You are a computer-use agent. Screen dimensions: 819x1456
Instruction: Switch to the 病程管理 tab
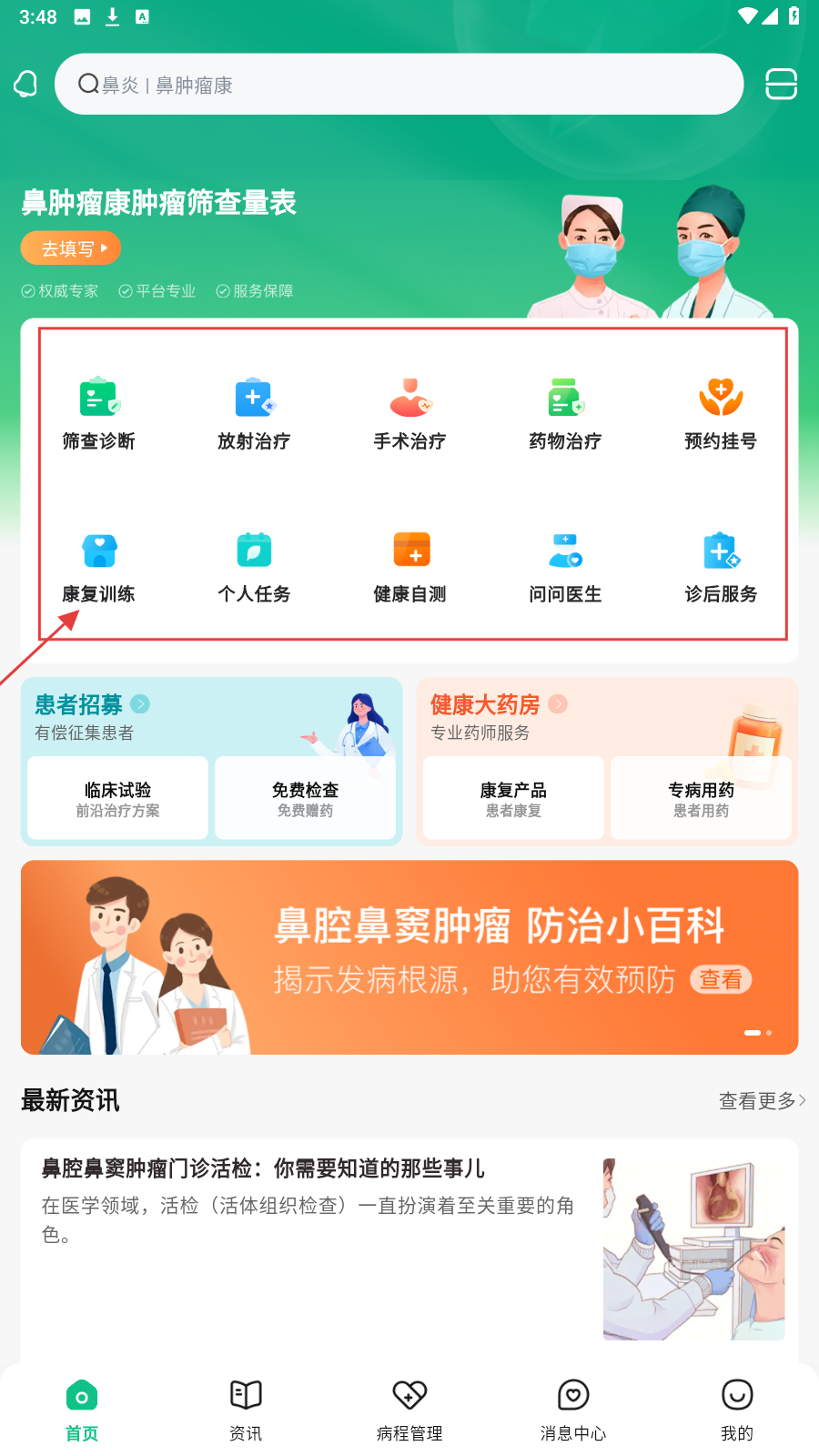(409, 1409)
